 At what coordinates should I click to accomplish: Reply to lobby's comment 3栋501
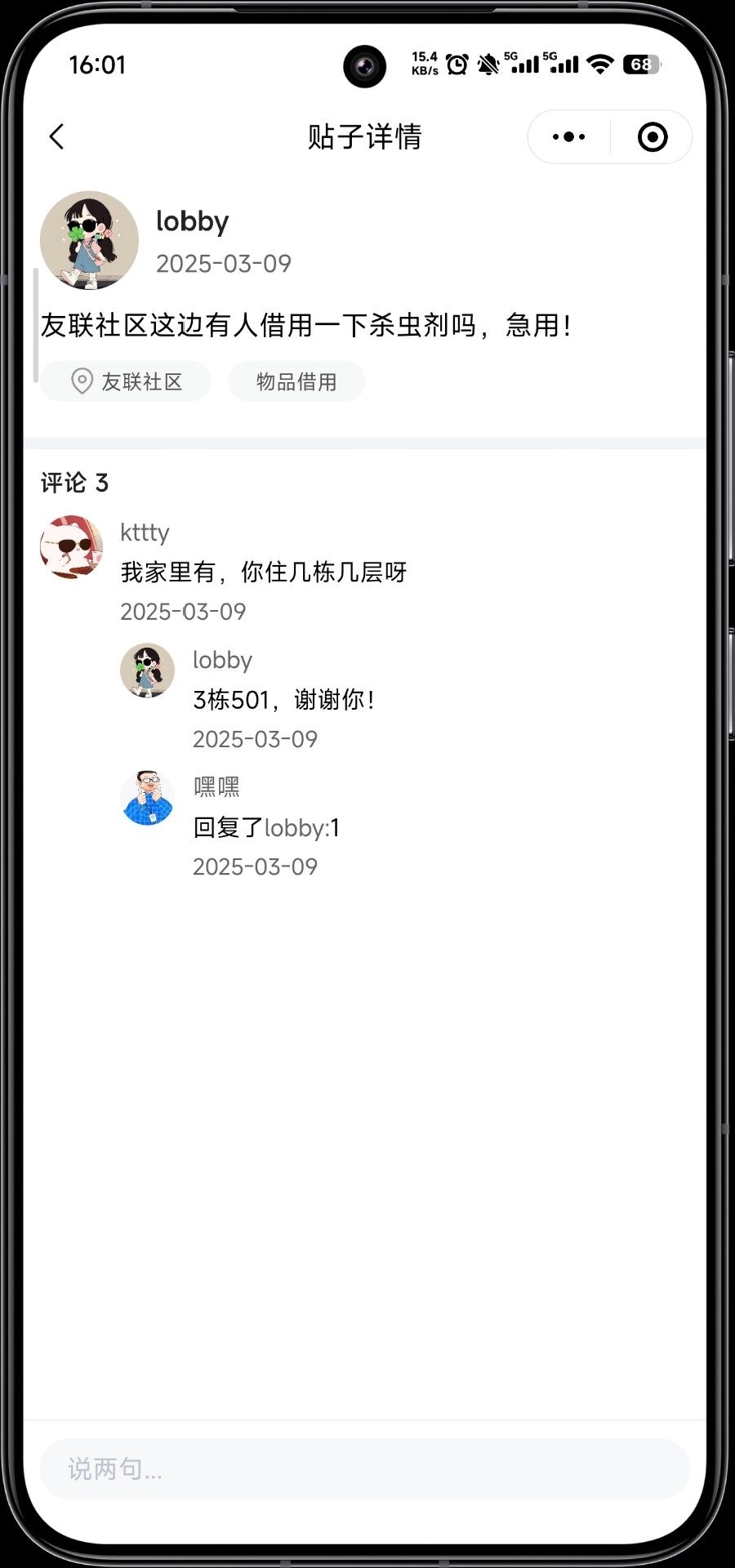coord(283,700)
